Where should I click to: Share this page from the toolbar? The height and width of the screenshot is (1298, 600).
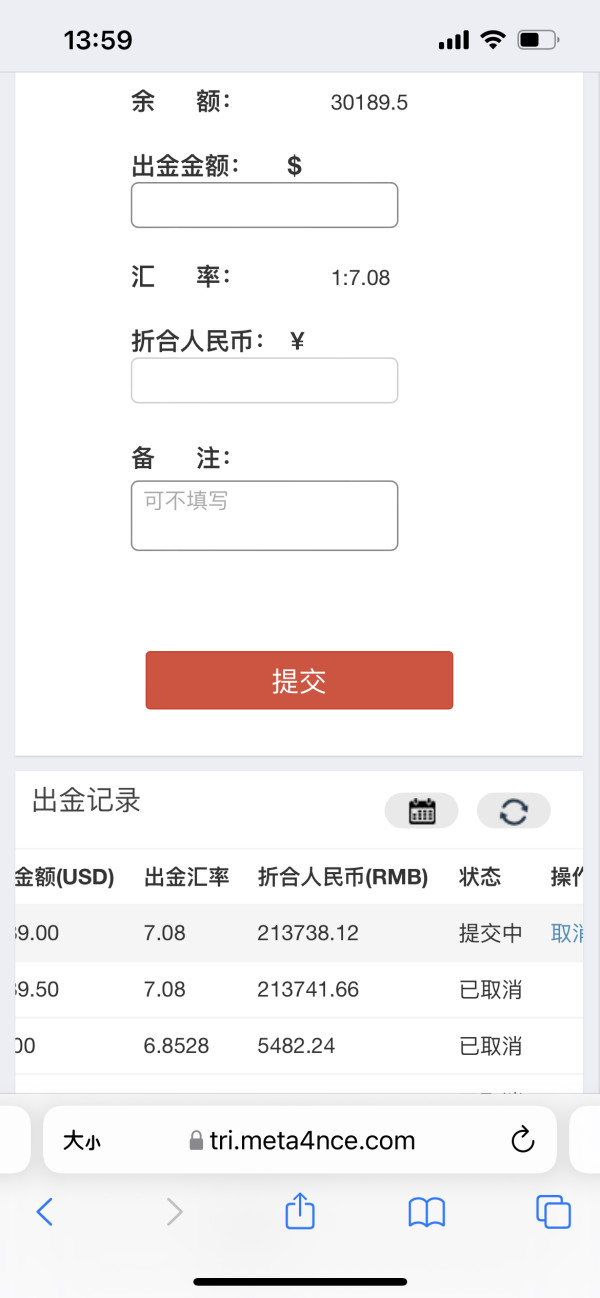300,1212
